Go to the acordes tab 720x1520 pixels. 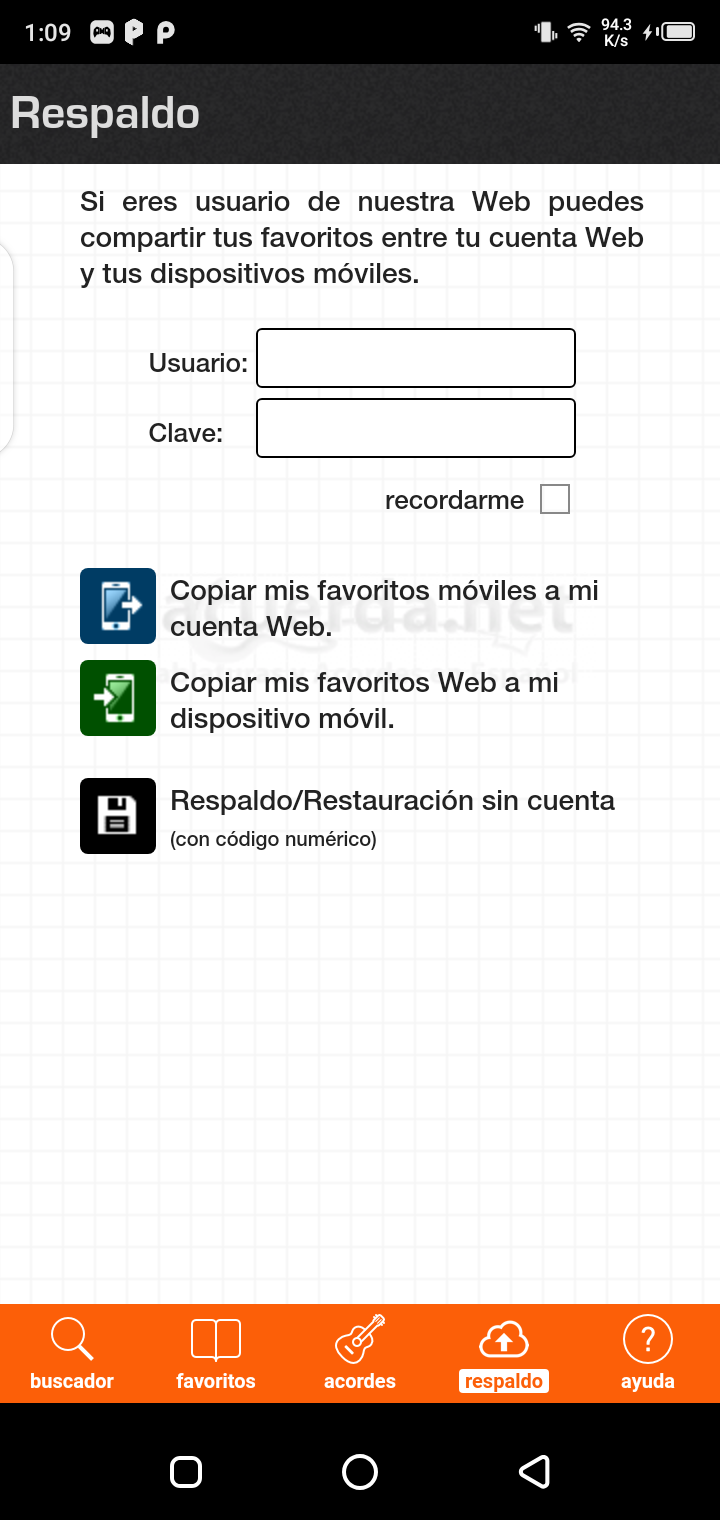(360, 1353)
